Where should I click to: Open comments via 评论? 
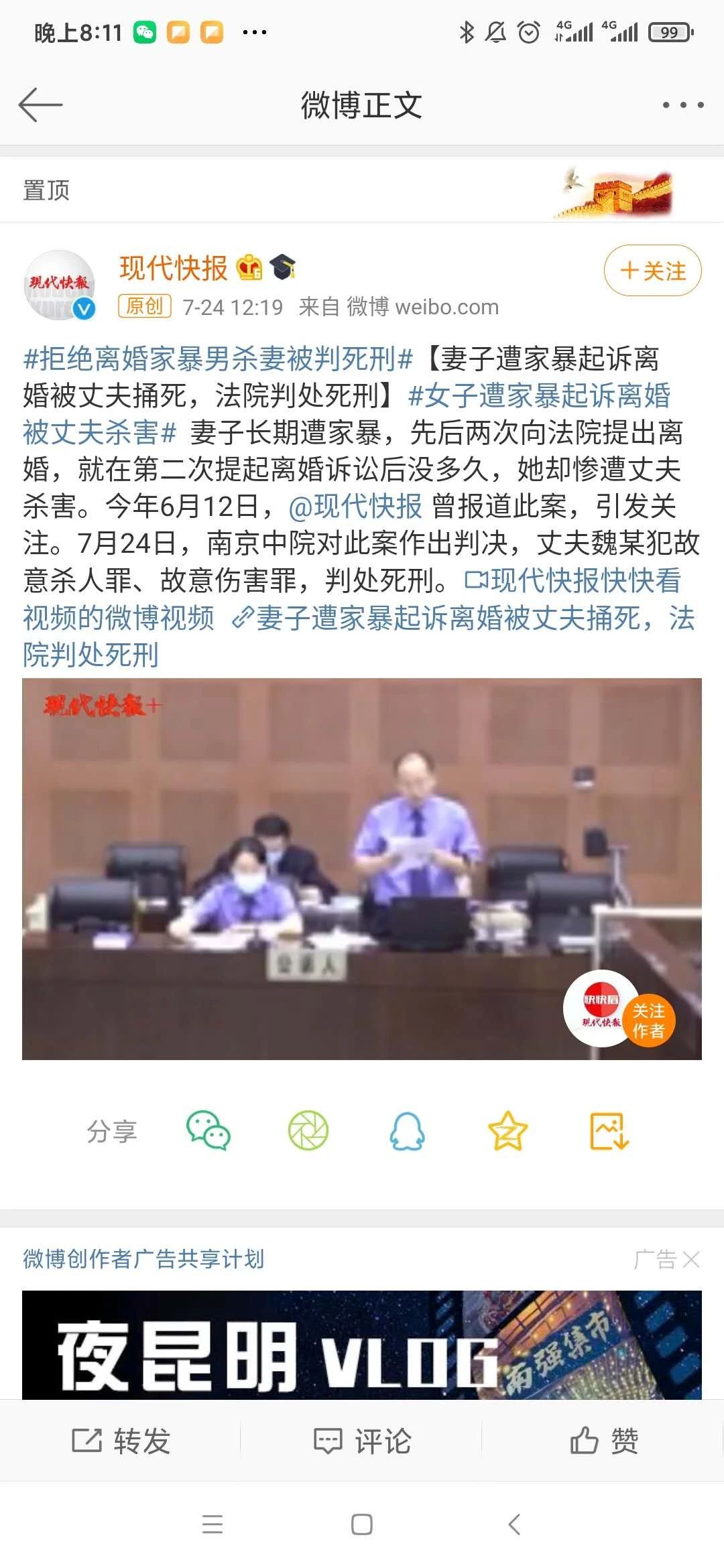click(x=363, y=1441)
